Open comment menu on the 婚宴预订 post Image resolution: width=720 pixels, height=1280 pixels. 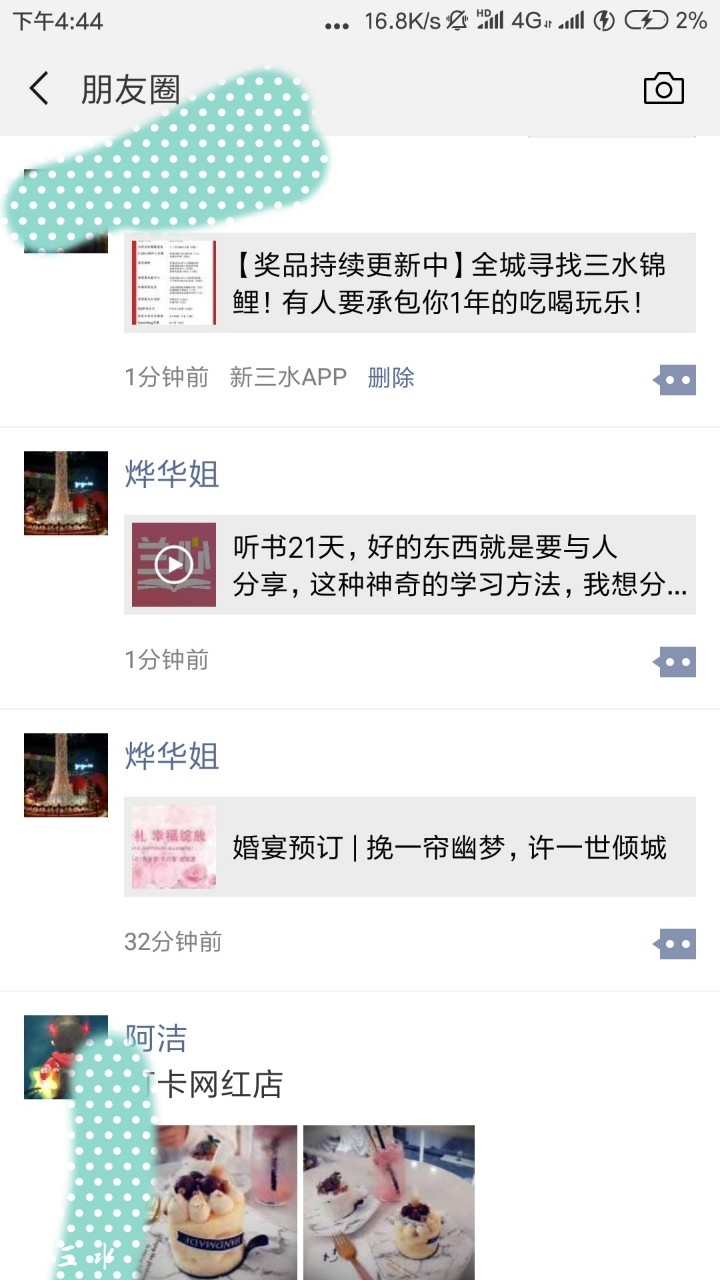pos(676,943)
